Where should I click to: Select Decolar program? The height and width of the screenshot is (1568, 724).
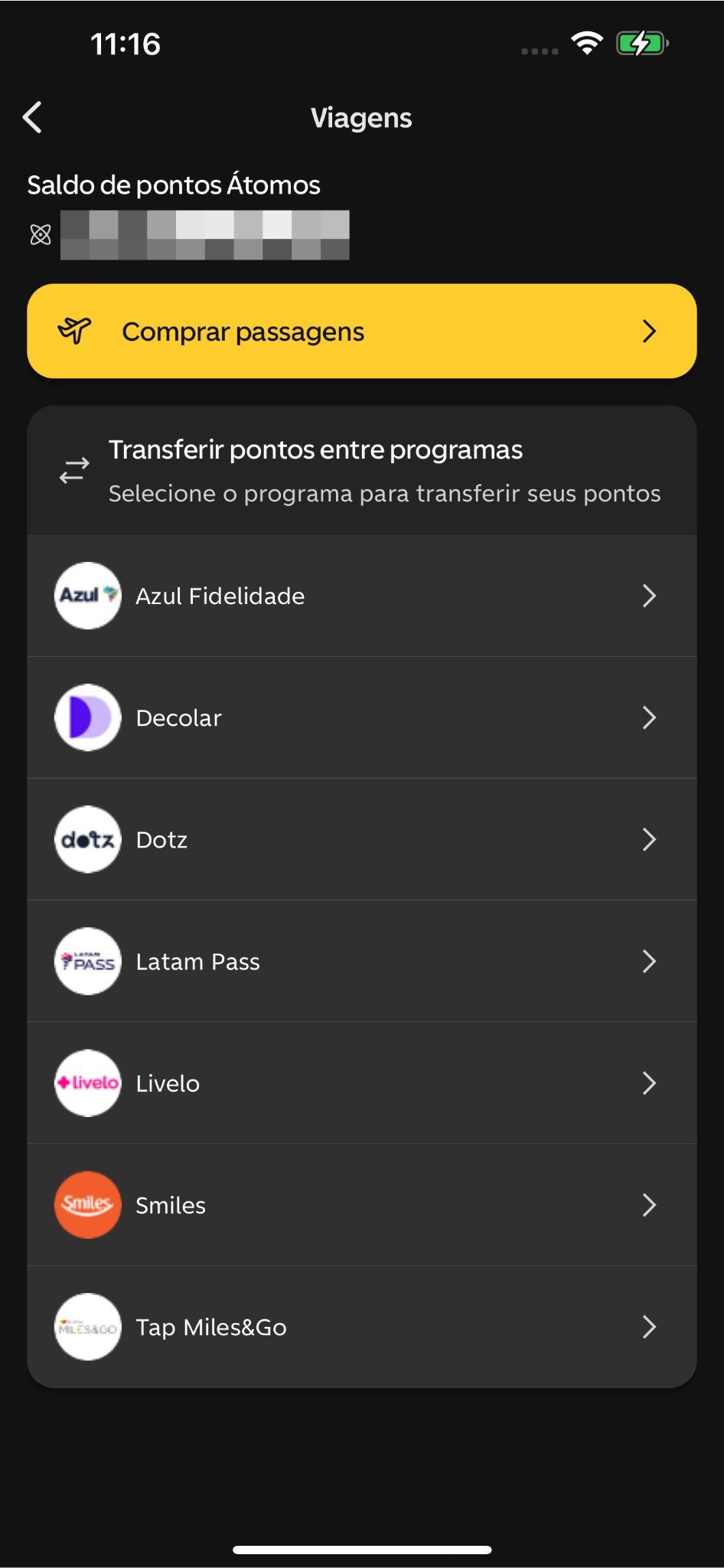pos(362,717)
